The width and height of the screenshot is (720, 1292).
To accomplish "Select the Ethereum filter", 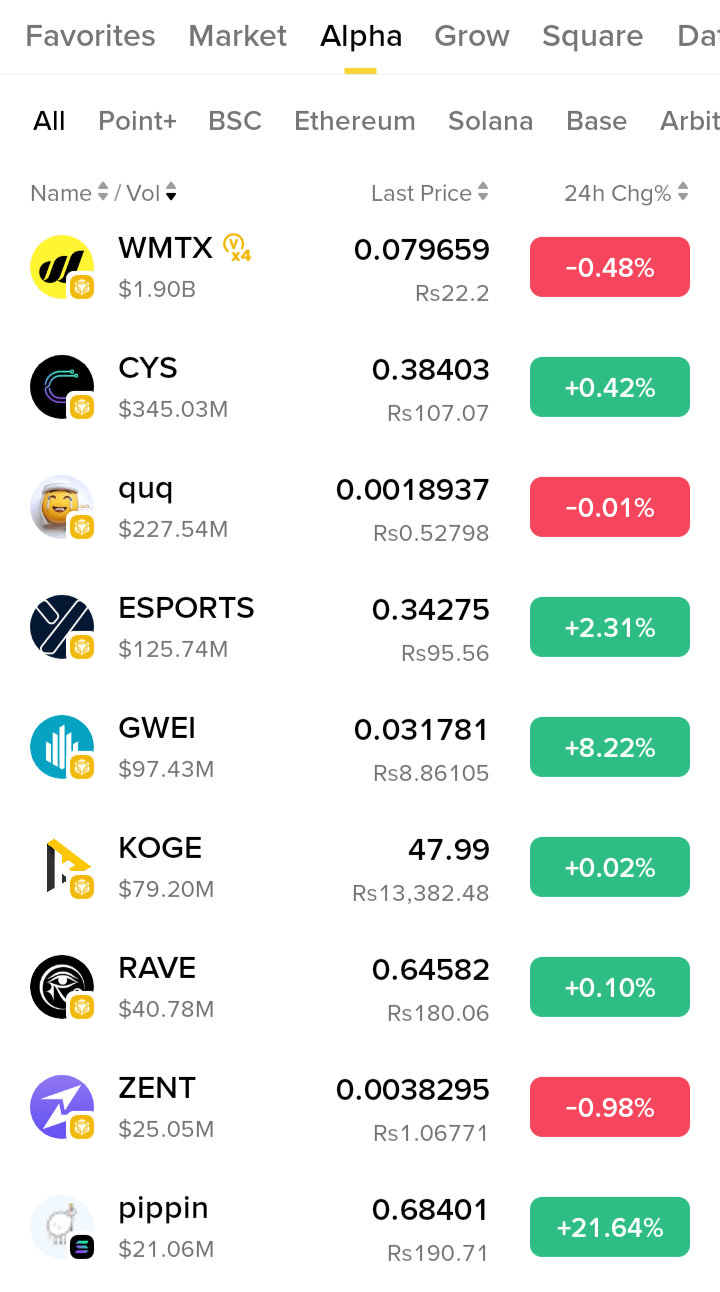I will click(354, 121).
